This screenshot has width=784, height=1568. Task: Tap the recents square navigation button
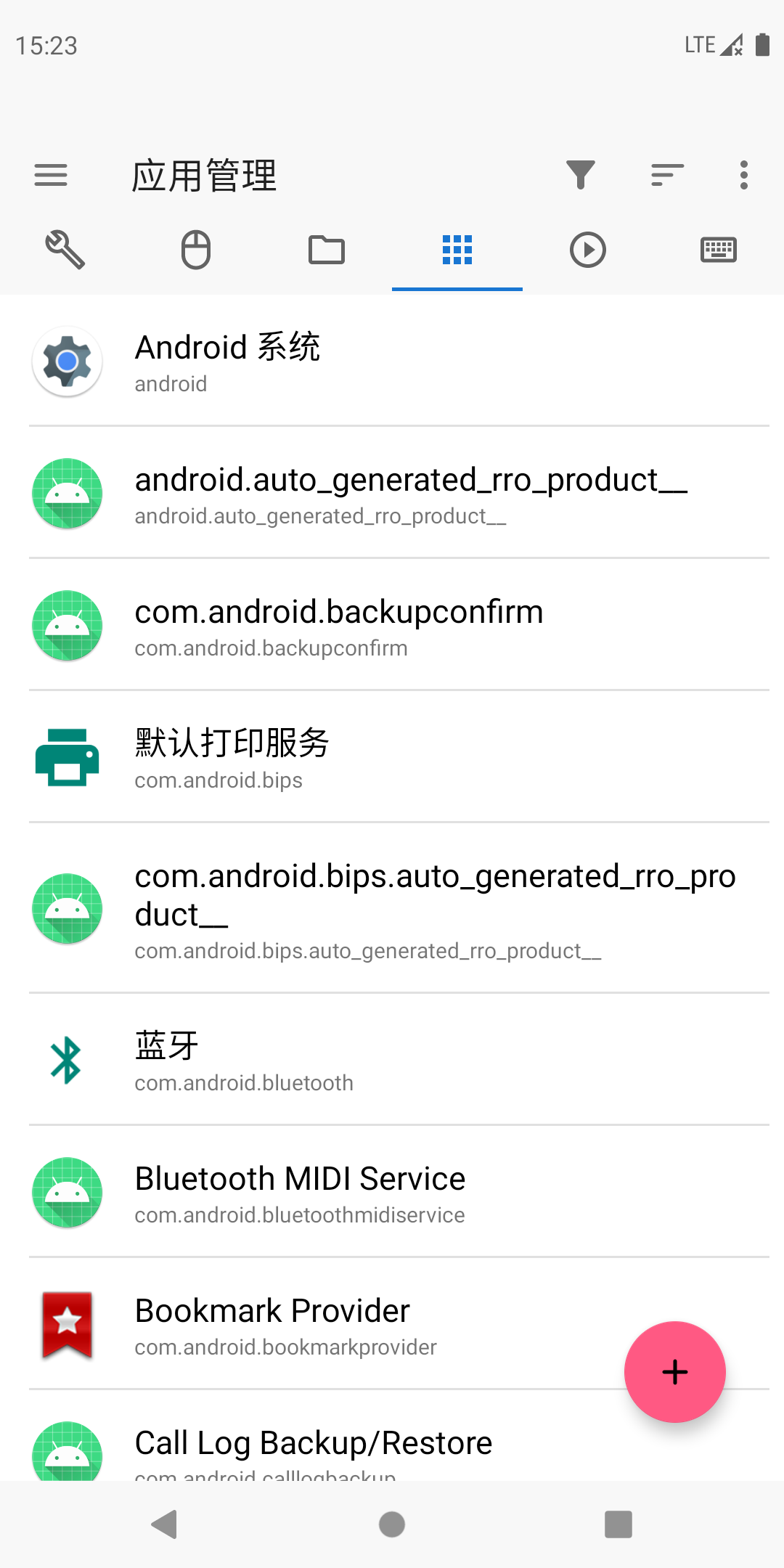tap(618, 1524)
